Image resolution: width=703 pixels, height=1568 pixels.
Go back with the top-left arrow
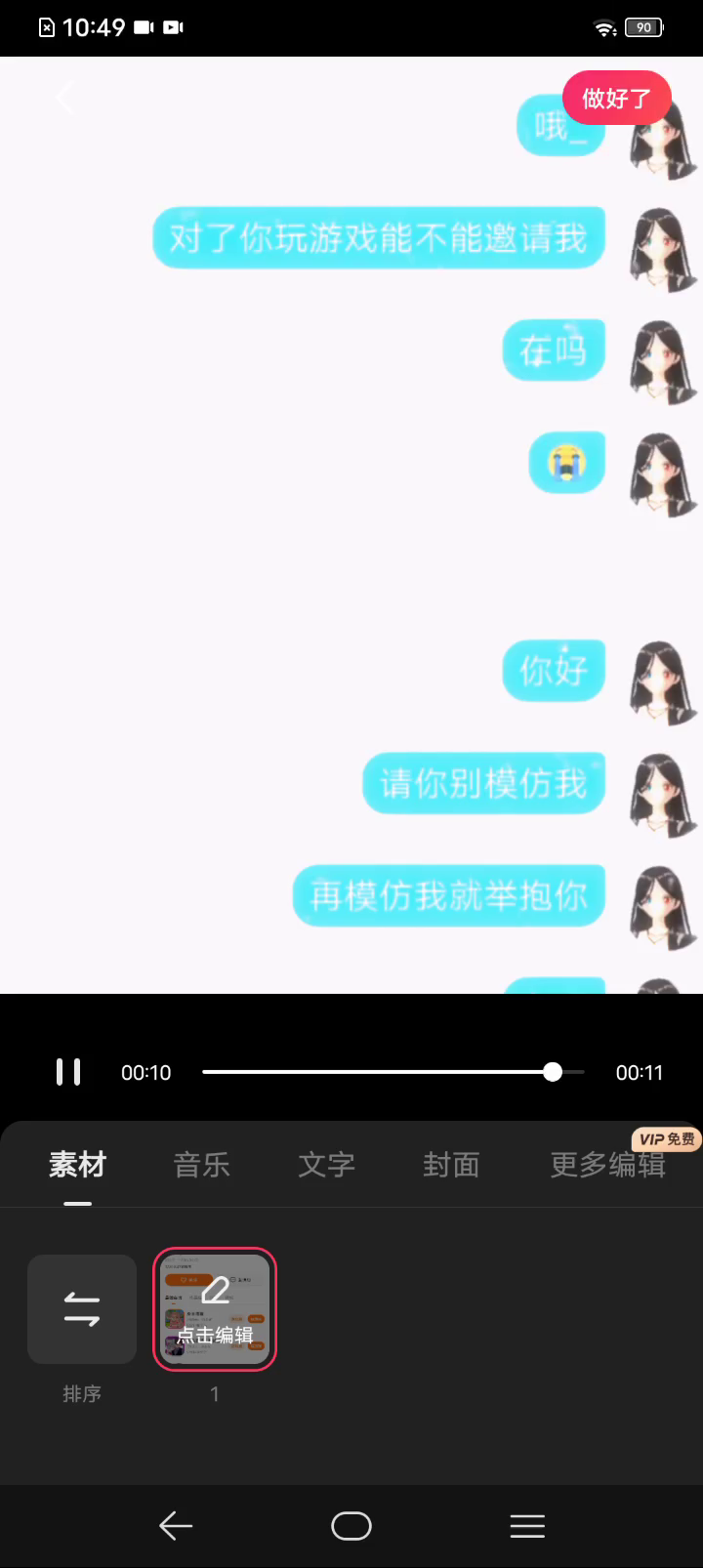click(x=64, y=98)
